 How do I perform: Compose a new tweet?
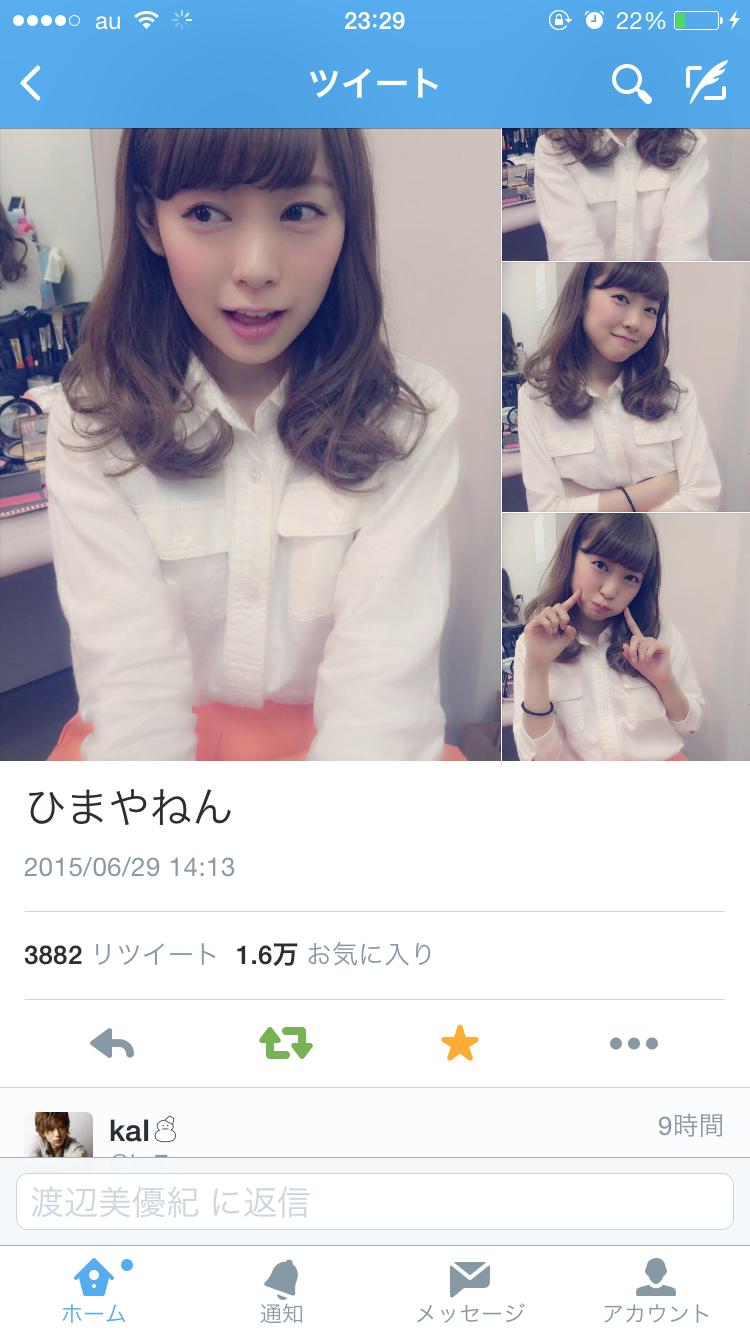pyautogui.click(x=705, y=84)
